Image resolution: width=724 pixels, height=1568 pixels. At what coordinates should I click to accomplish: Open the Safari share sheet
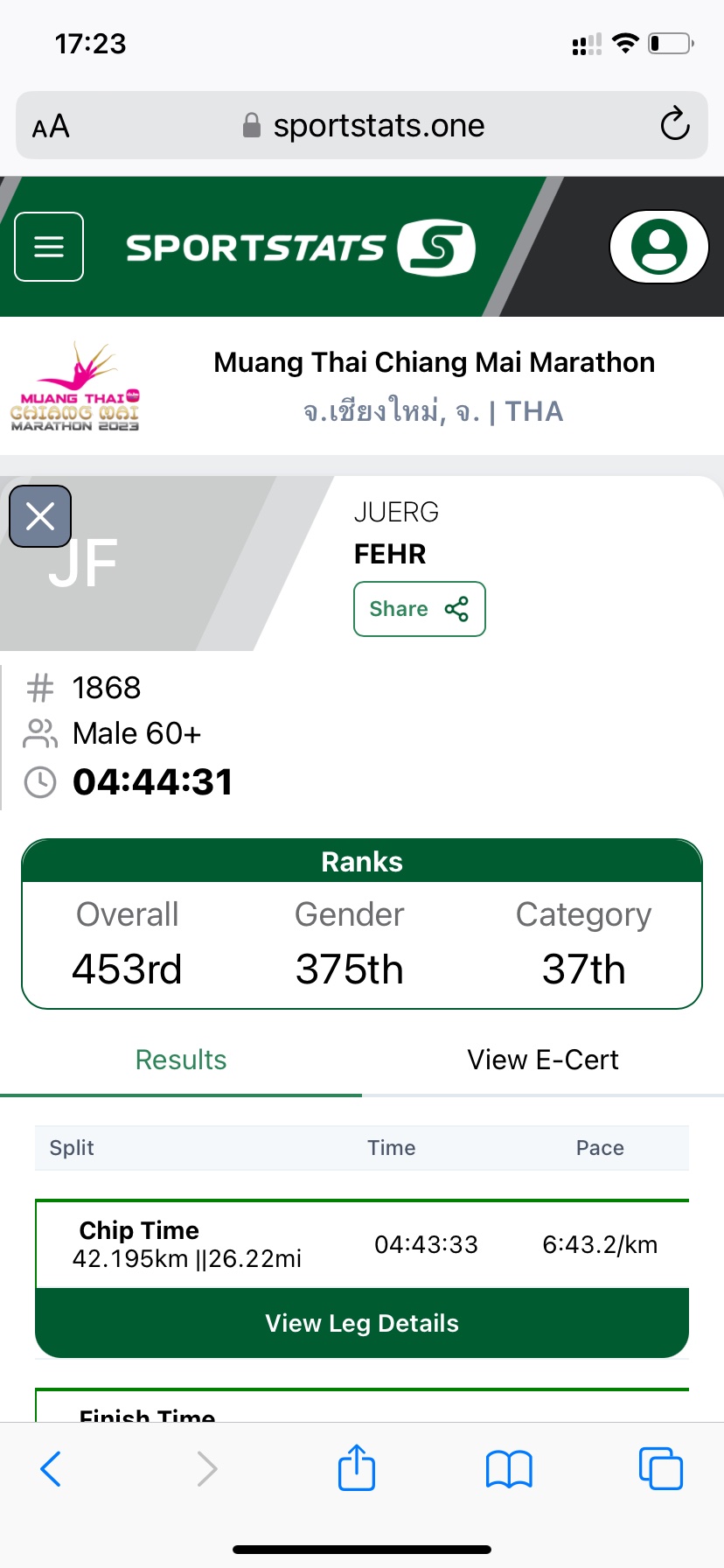(x=357, y=1467)
